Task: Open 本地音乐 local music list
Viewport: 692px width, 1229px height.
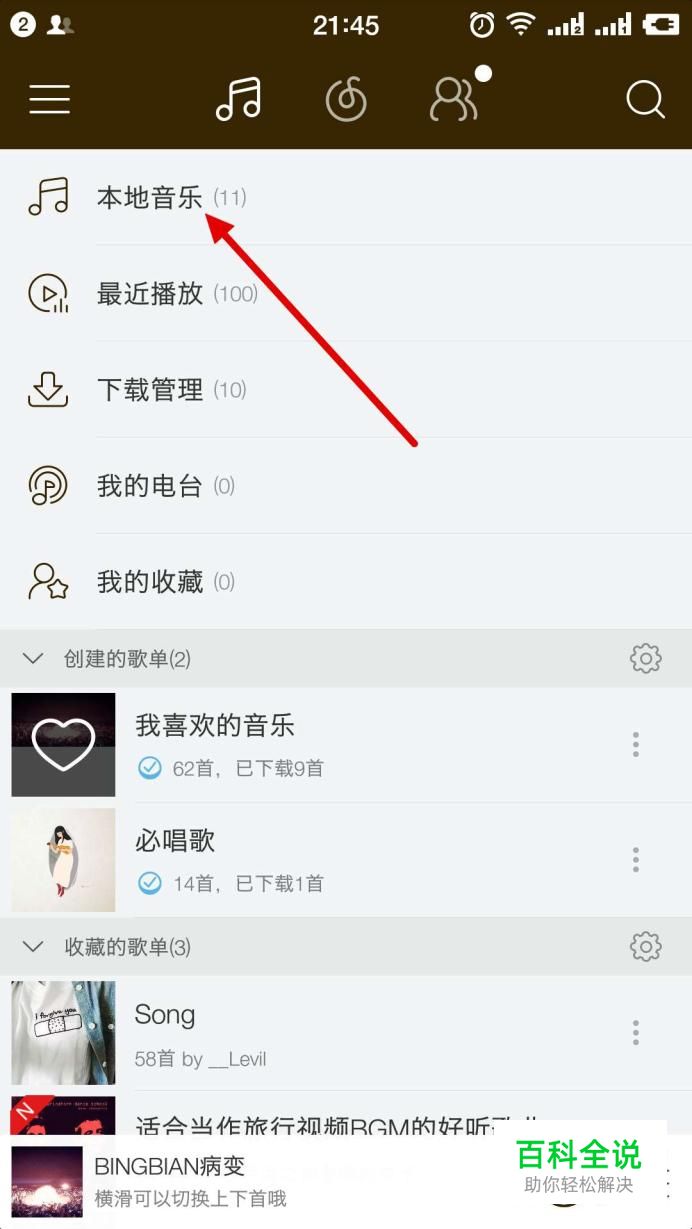Action: tap(150, 198)
